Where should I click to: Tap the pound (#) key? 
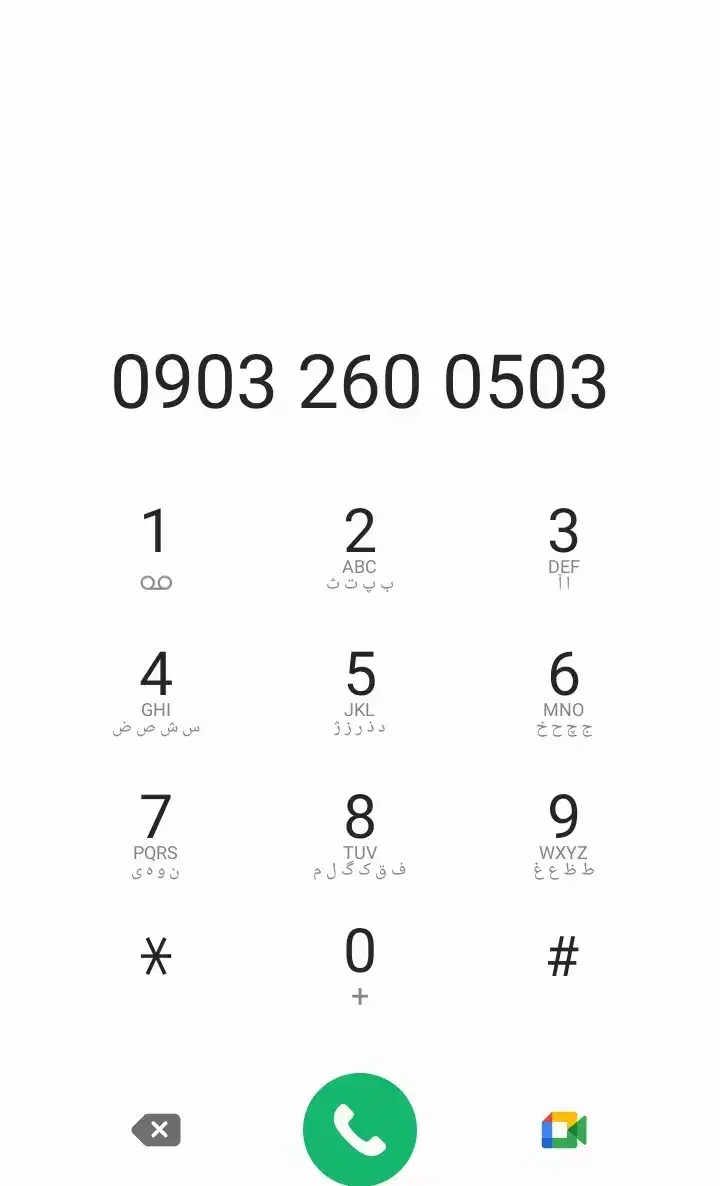coord(564,958)
